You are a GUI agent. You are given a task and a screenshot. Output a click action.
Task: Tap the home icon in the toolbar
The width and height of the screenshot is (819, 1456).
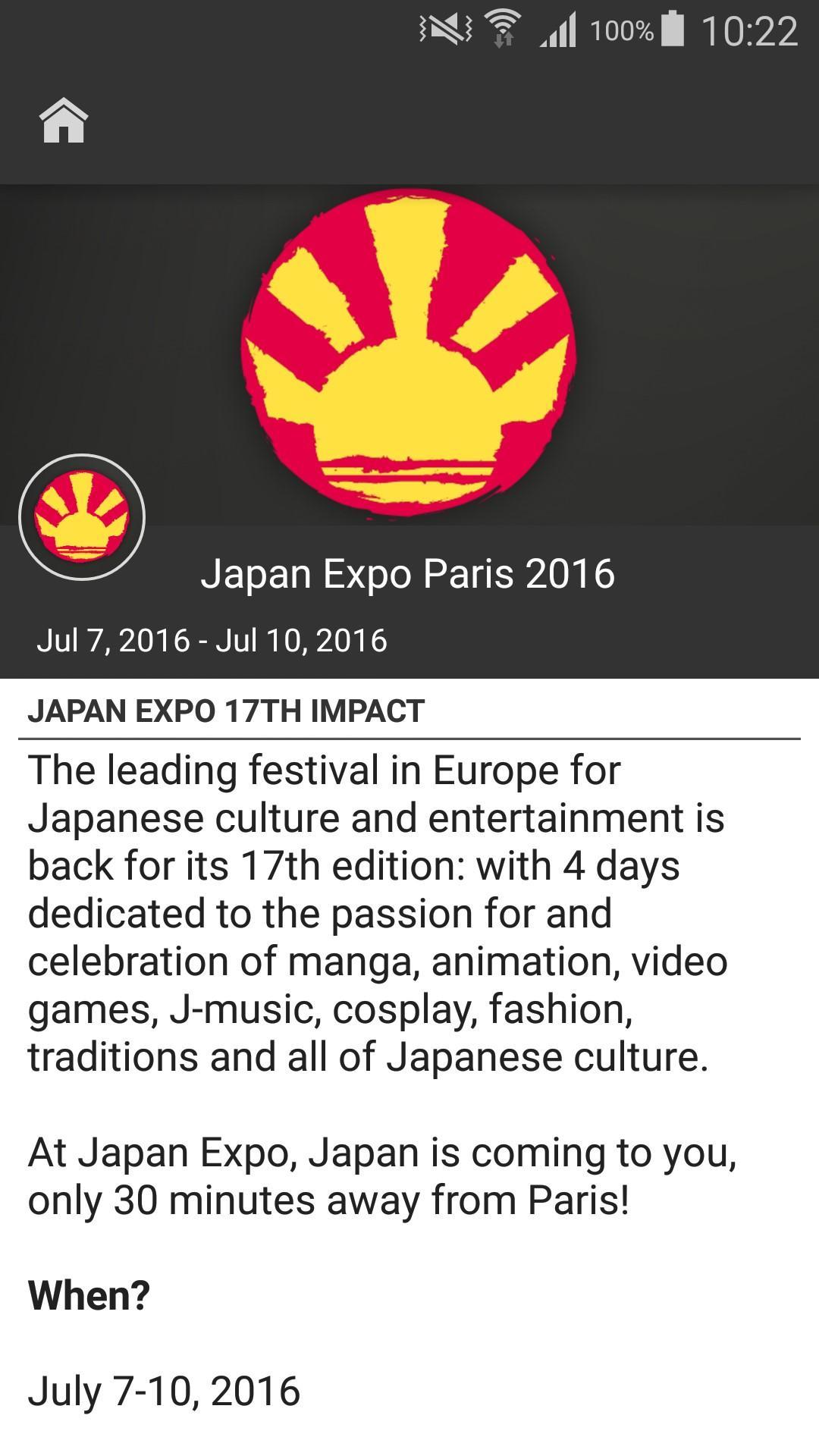pos(64,121)
